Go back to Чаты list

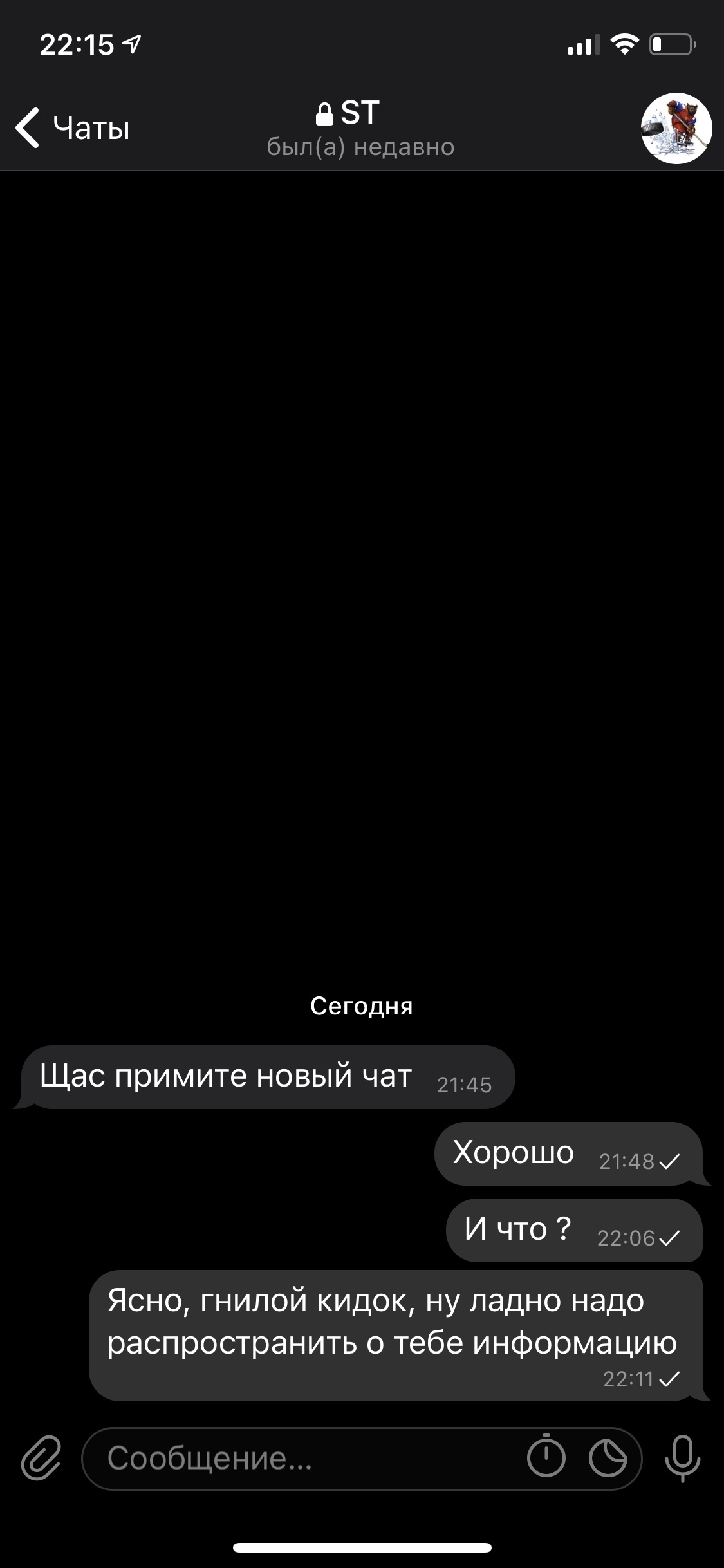pos(72,128)
